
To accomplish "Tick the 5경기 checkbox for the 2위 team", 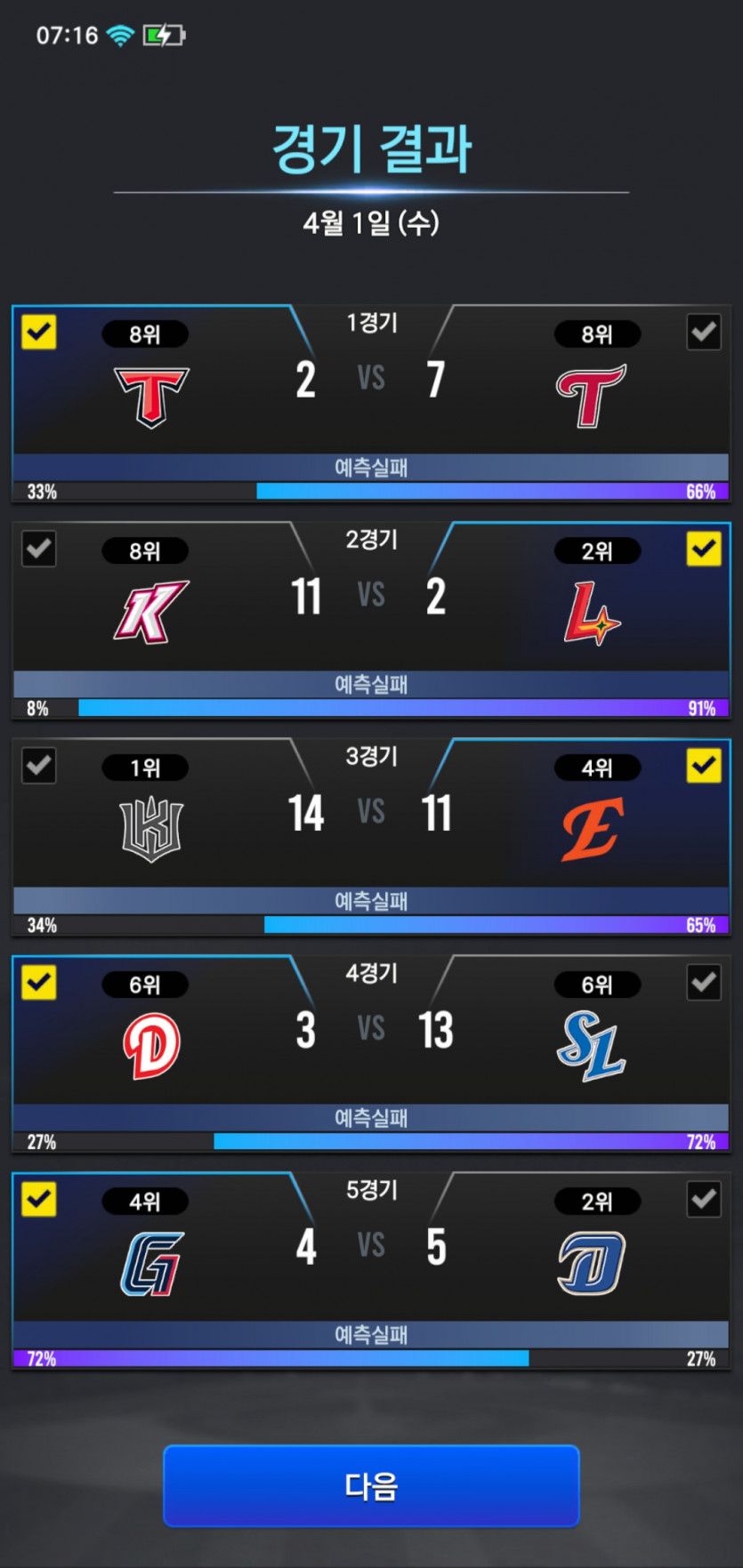I will click(x=704, y=1200).
